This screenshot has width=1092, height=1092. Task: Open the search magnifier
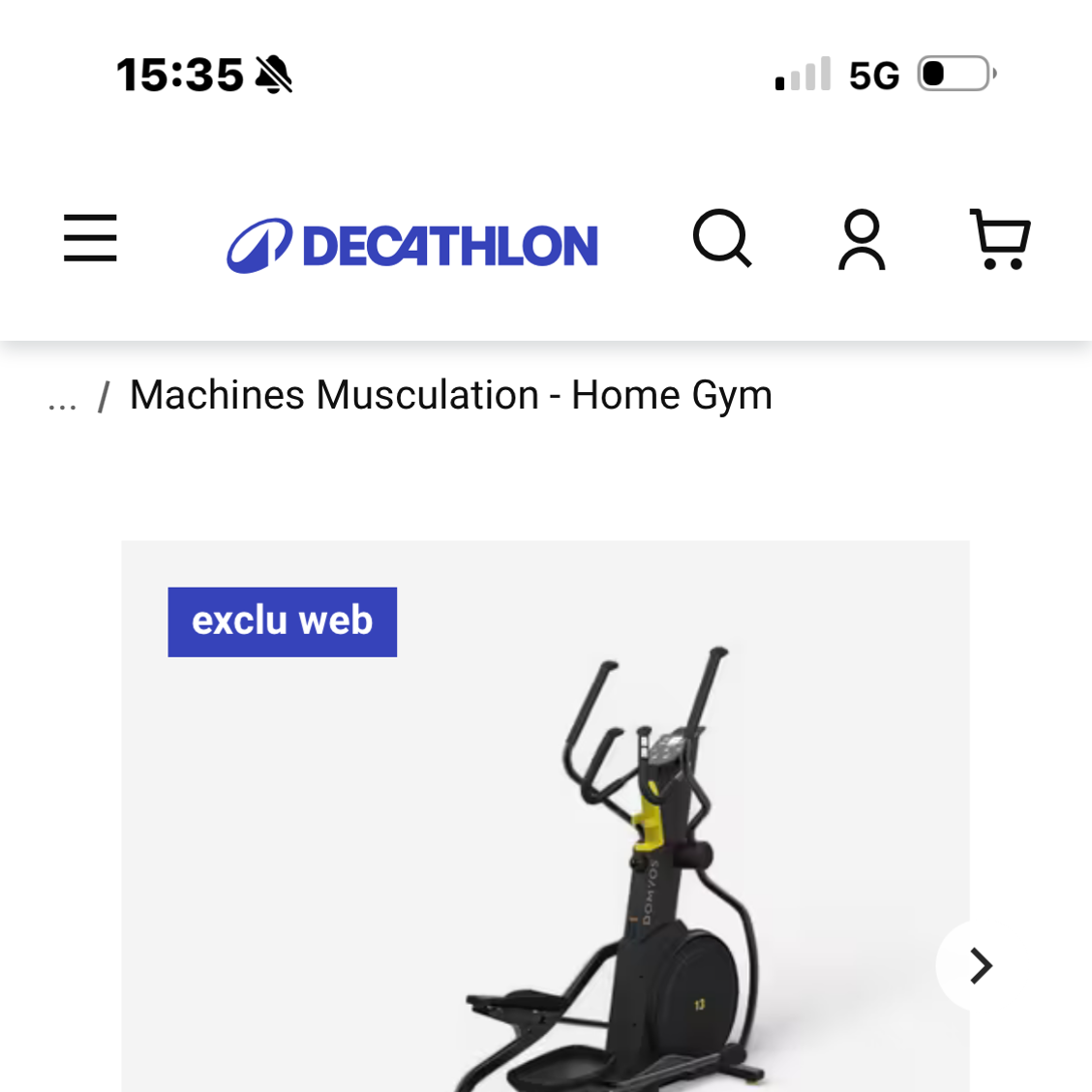[722, 238]
